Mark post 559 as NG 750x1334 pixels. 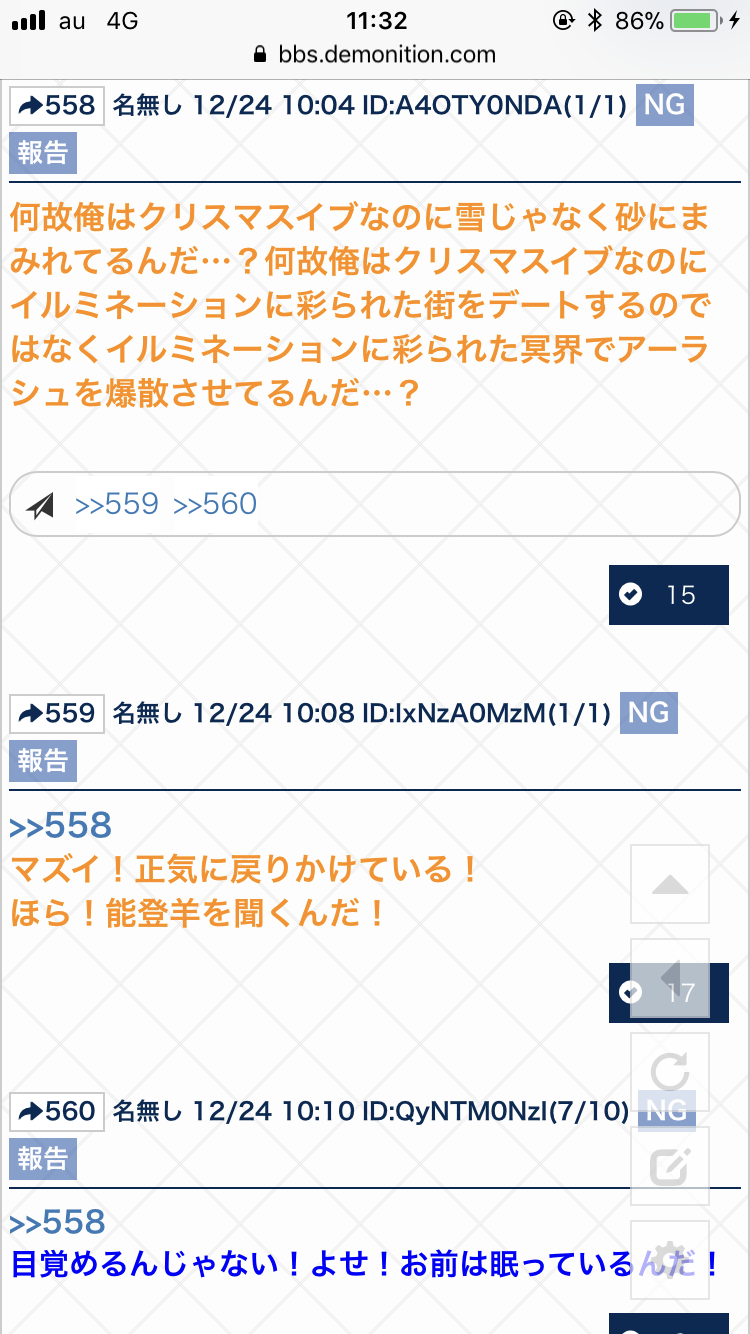648,712
